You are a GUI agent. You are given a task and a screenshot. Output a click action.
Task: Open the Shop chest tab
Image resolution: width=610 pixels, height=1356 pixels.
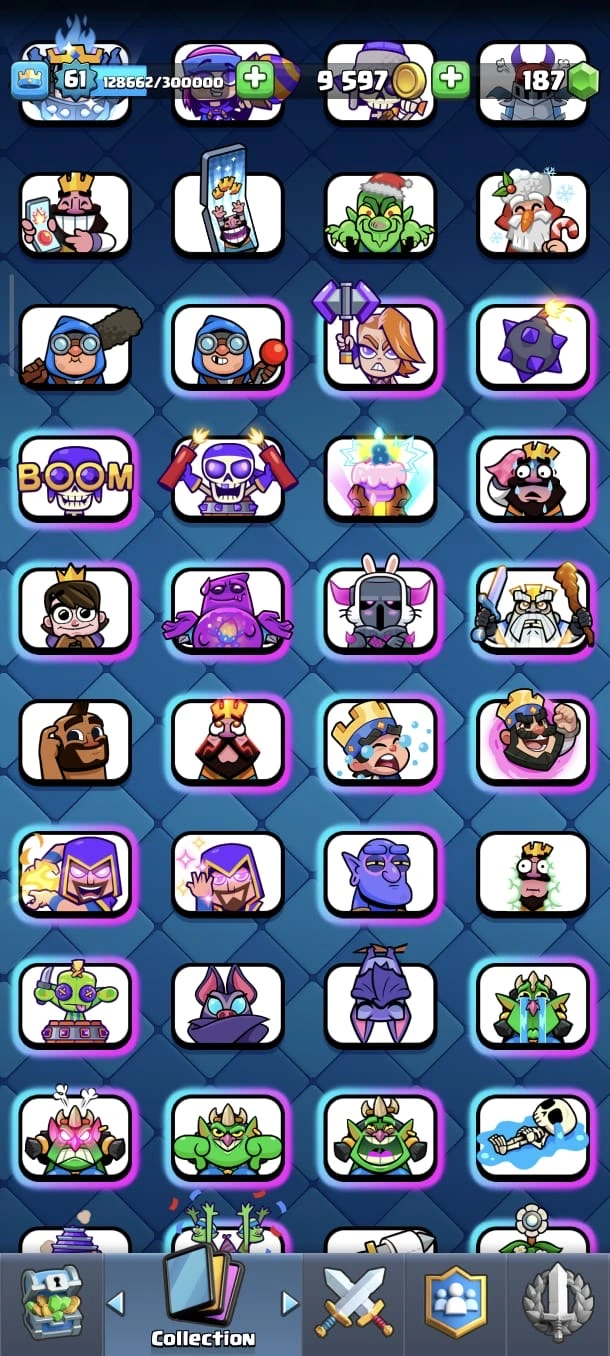click(x=51, y=1302)
